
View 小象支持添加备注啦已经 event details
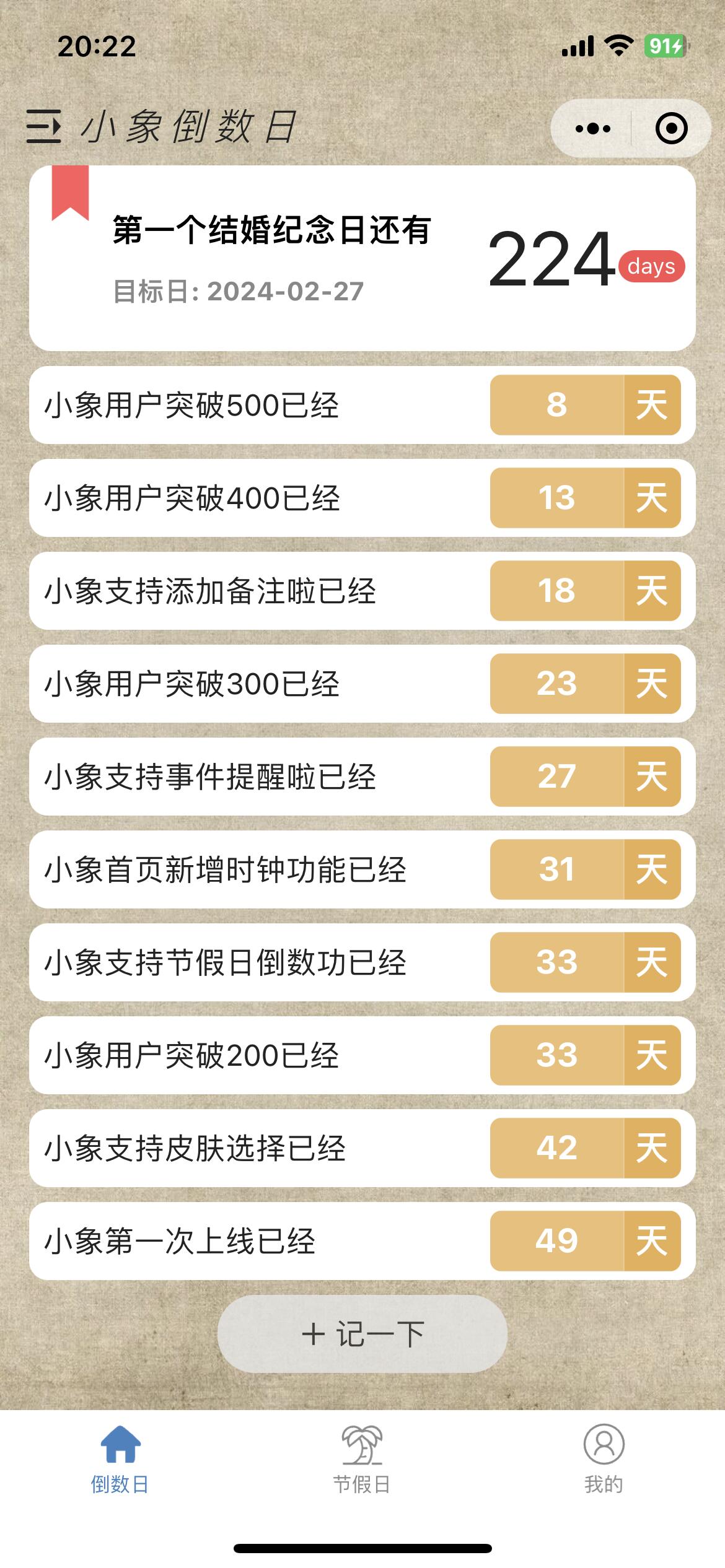(x=362, y=591)
